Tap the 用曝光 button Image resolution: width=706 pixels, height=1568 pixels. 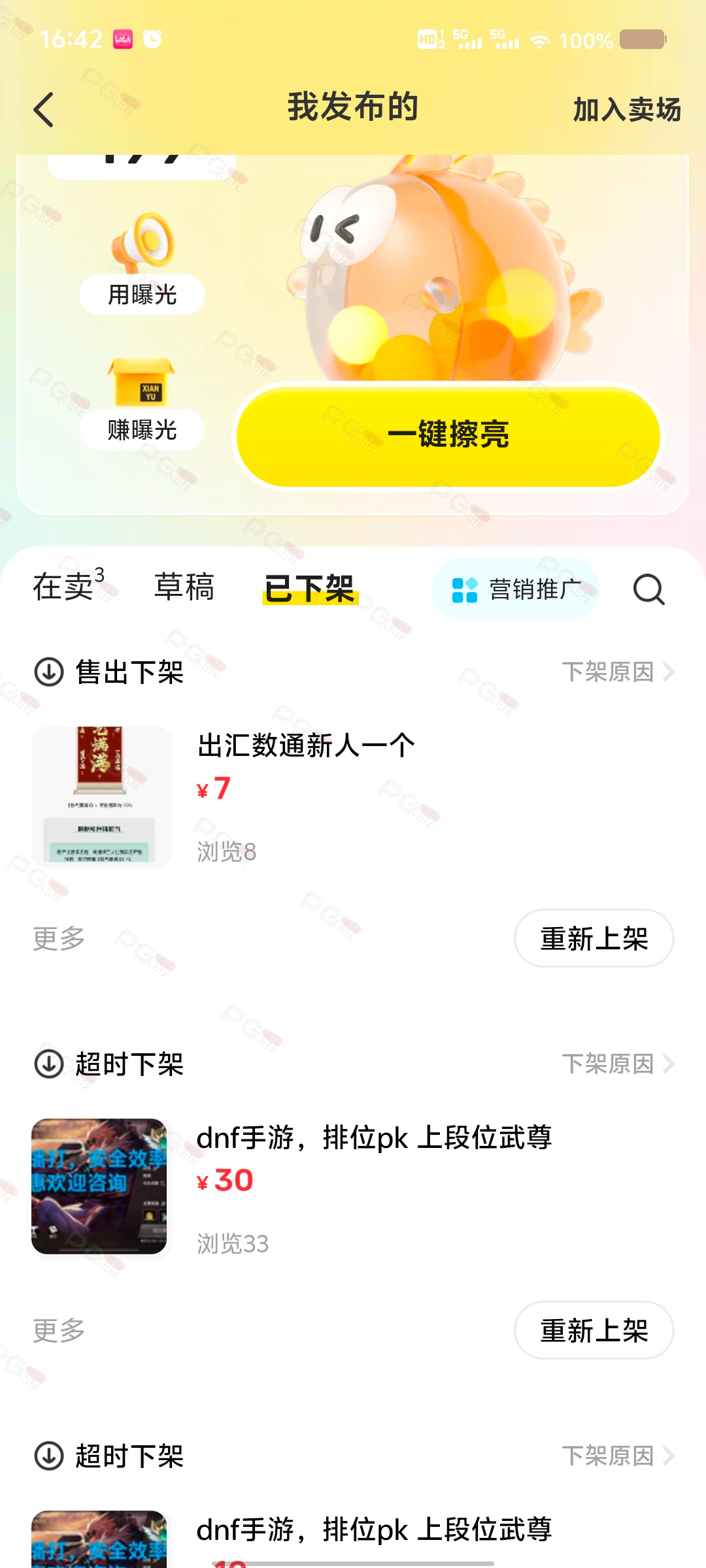coord(142,295)
